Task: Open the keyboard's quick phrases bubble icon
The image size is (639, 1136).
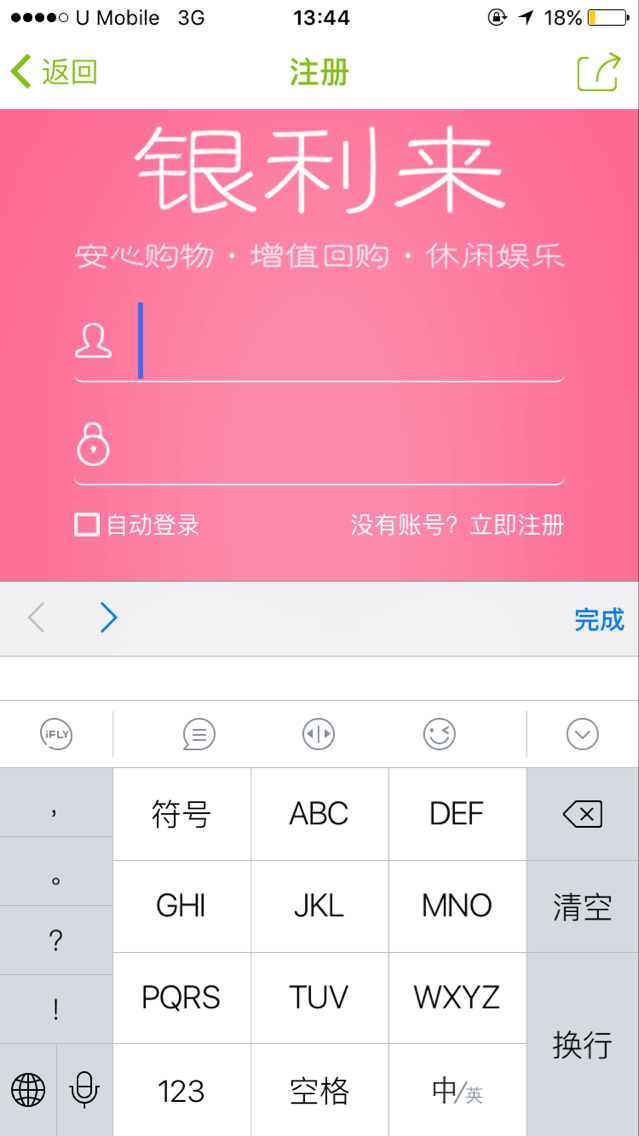Action: coord(199,735)
